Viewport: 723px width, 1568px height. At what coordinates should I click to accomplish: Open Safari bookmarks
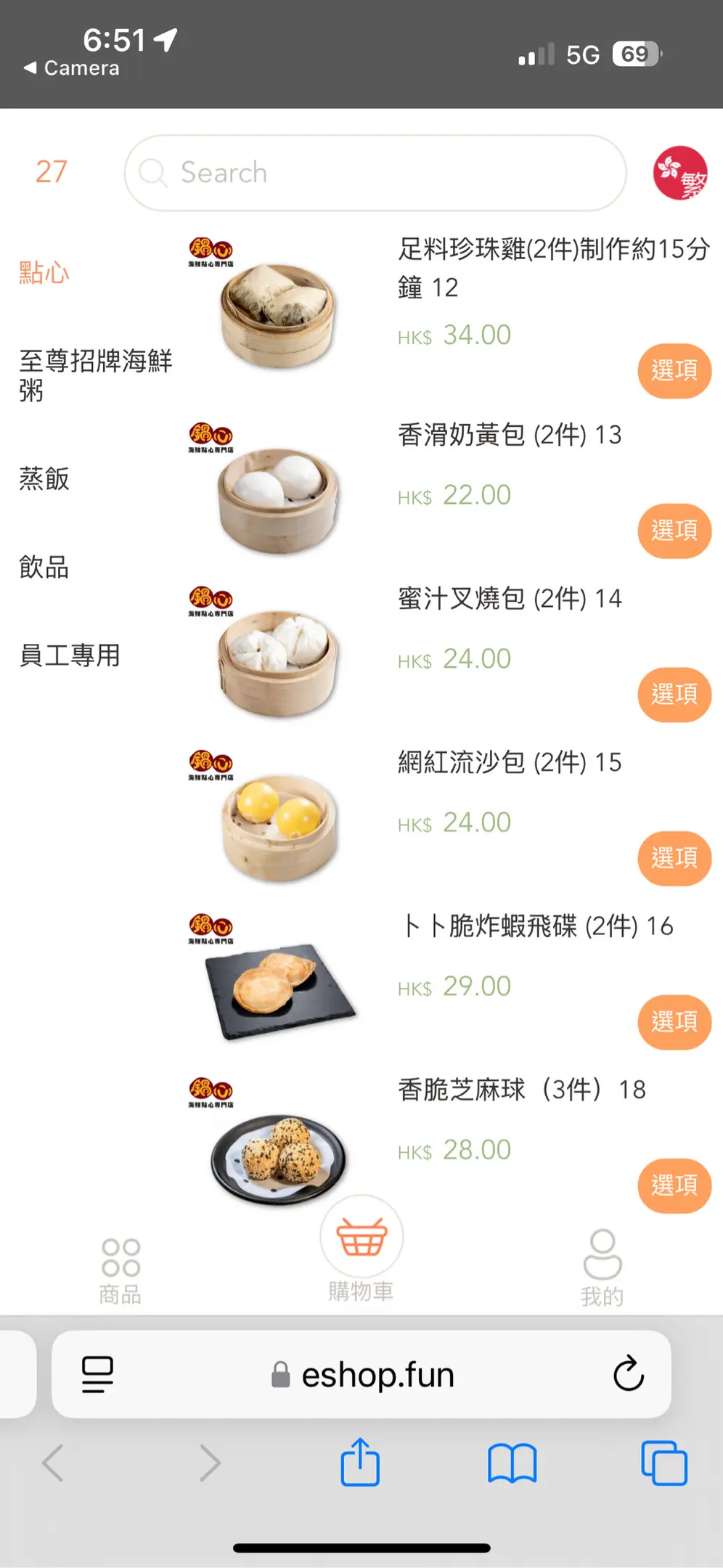512,1462
